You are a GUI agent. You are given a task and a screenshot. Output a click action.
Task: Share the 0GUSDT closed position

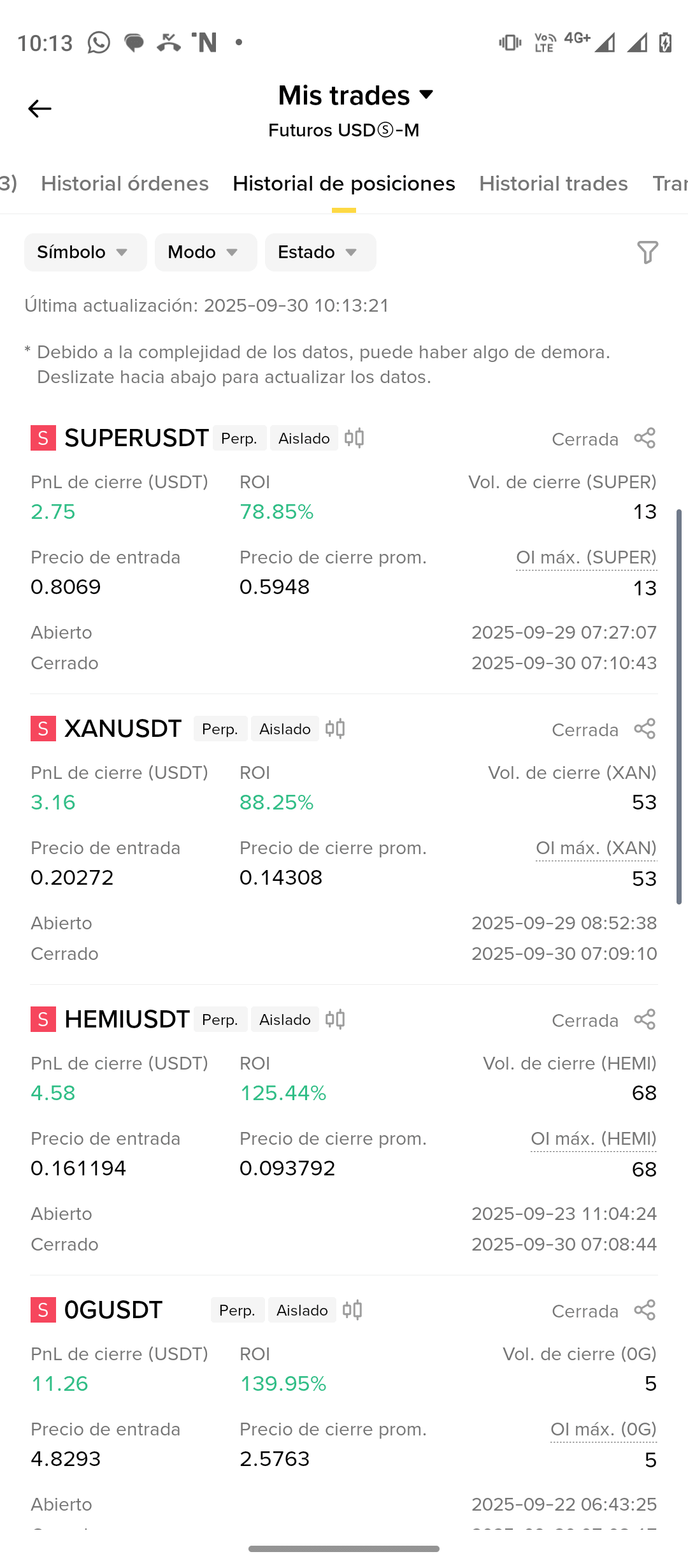pos(645,1310)
